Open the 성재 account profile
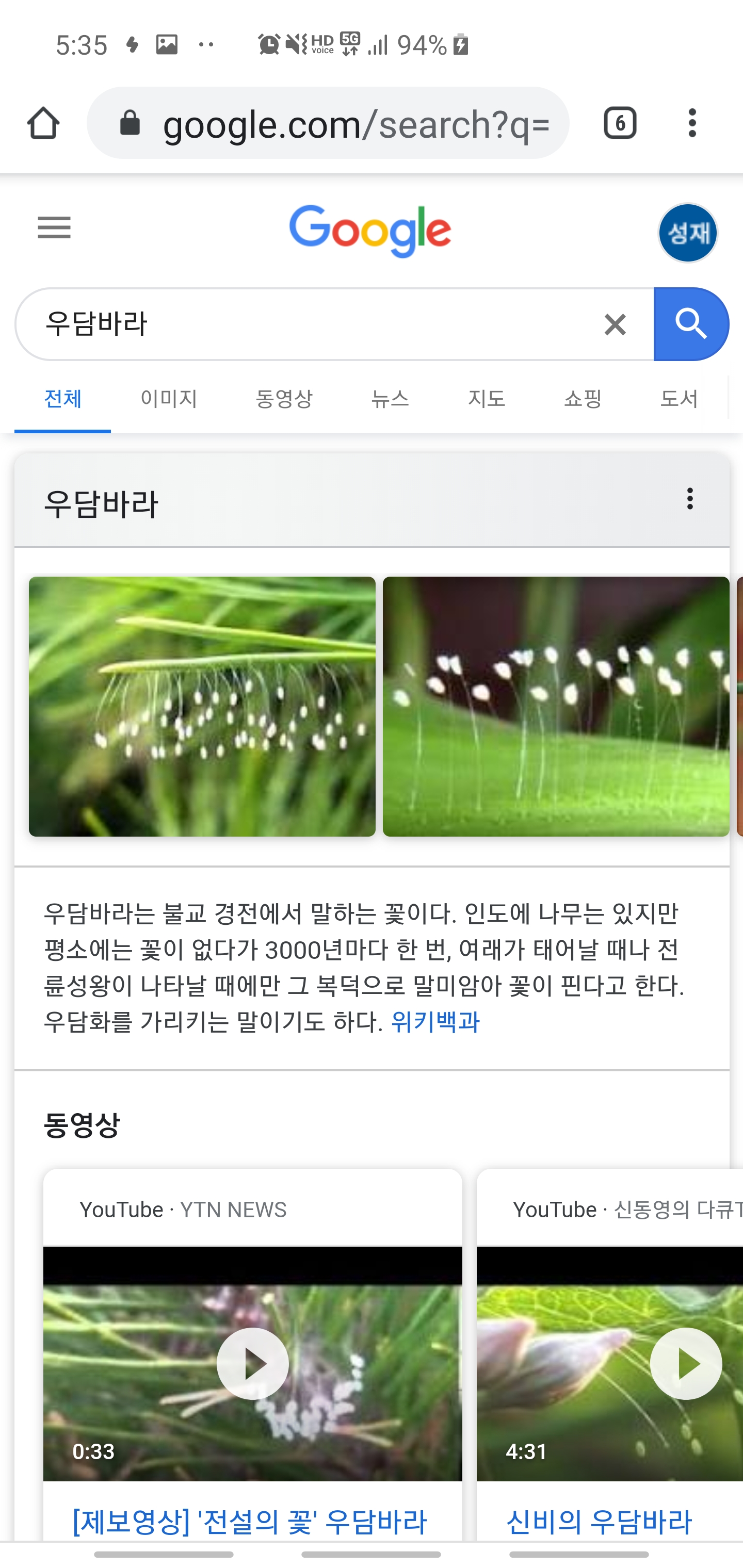Viewport: 743px width, 1568px height. coord(688,233)
